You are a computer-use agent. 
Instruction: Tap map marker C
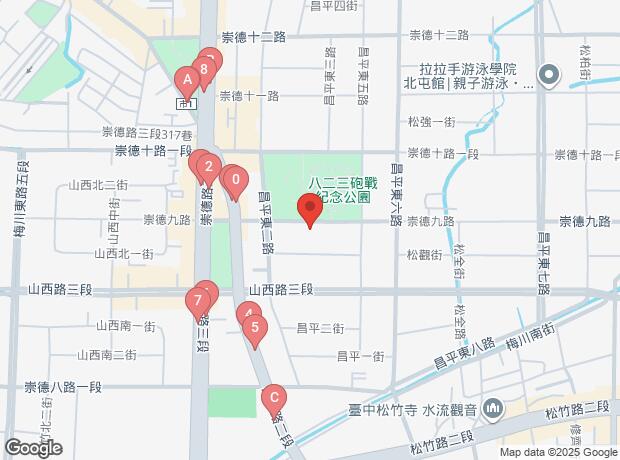[x=274, y=399]
